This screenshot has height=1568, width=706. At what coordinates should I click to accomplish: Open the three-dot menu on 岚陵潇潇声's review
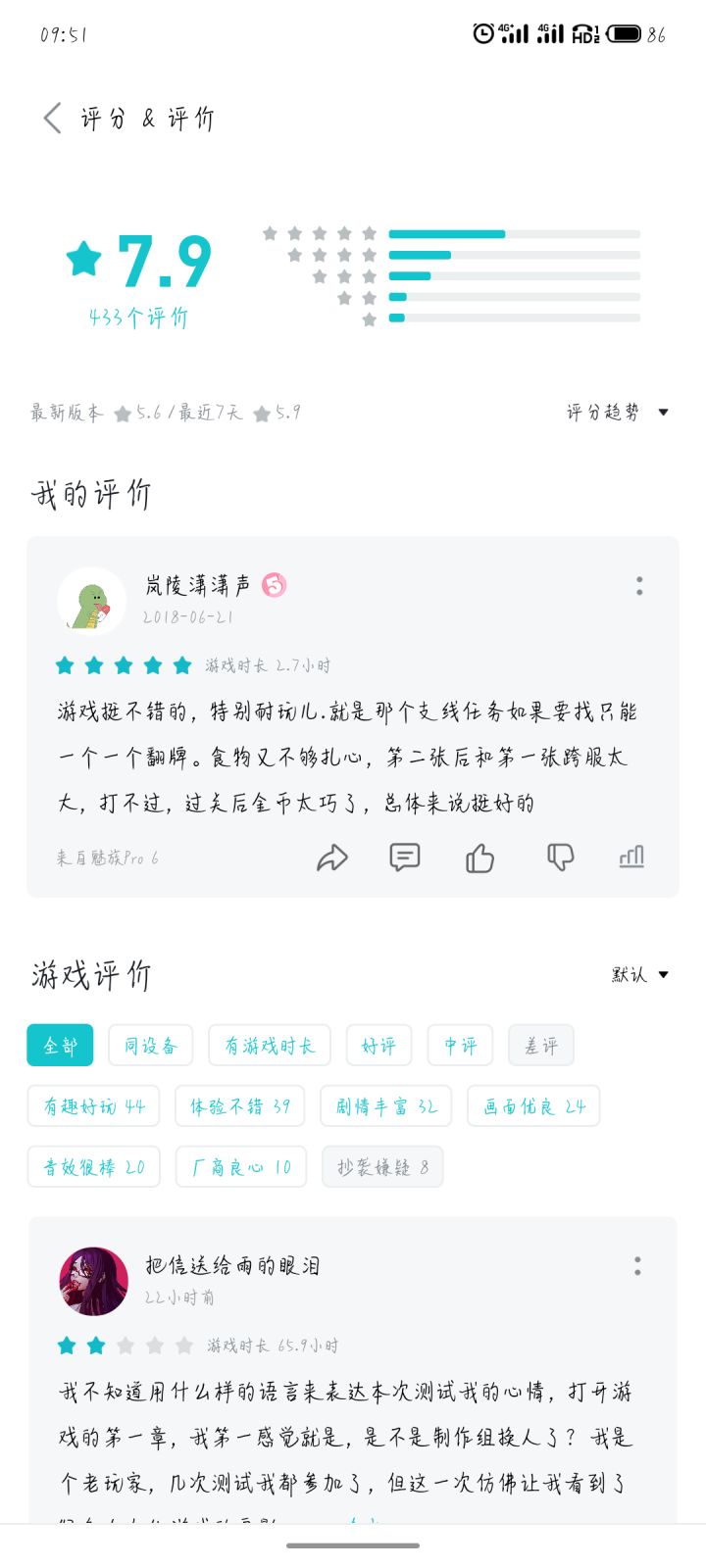(x=638, y=585)
